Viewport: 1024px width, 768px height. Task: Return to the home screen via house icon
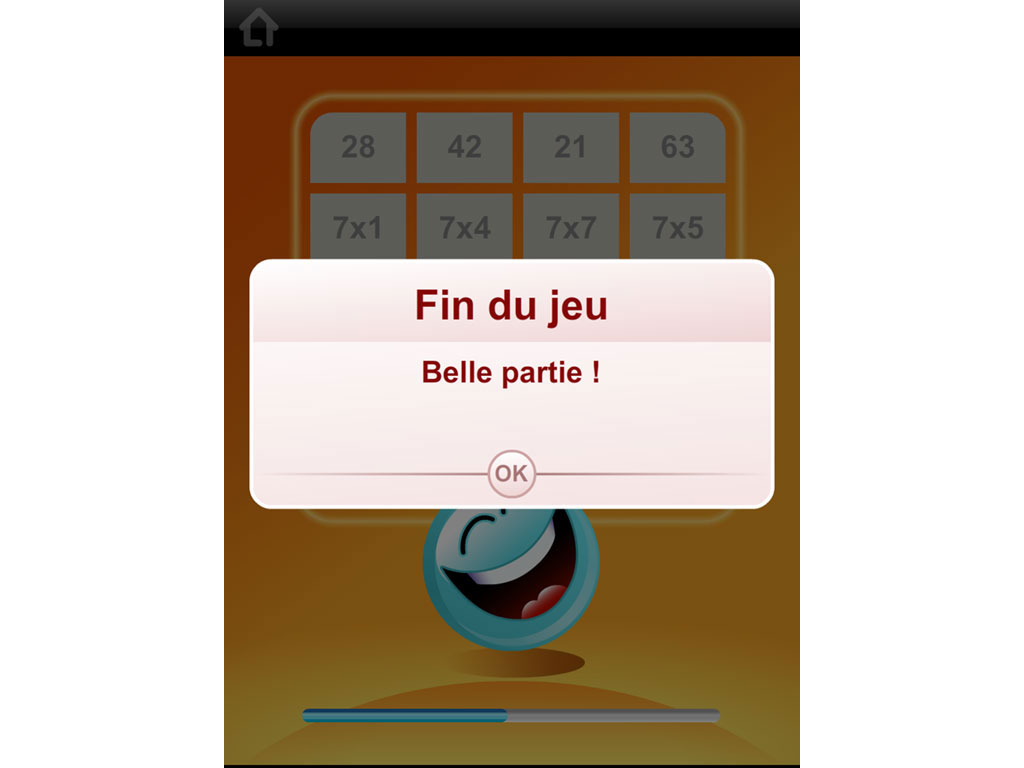click(x=258, y=27)
